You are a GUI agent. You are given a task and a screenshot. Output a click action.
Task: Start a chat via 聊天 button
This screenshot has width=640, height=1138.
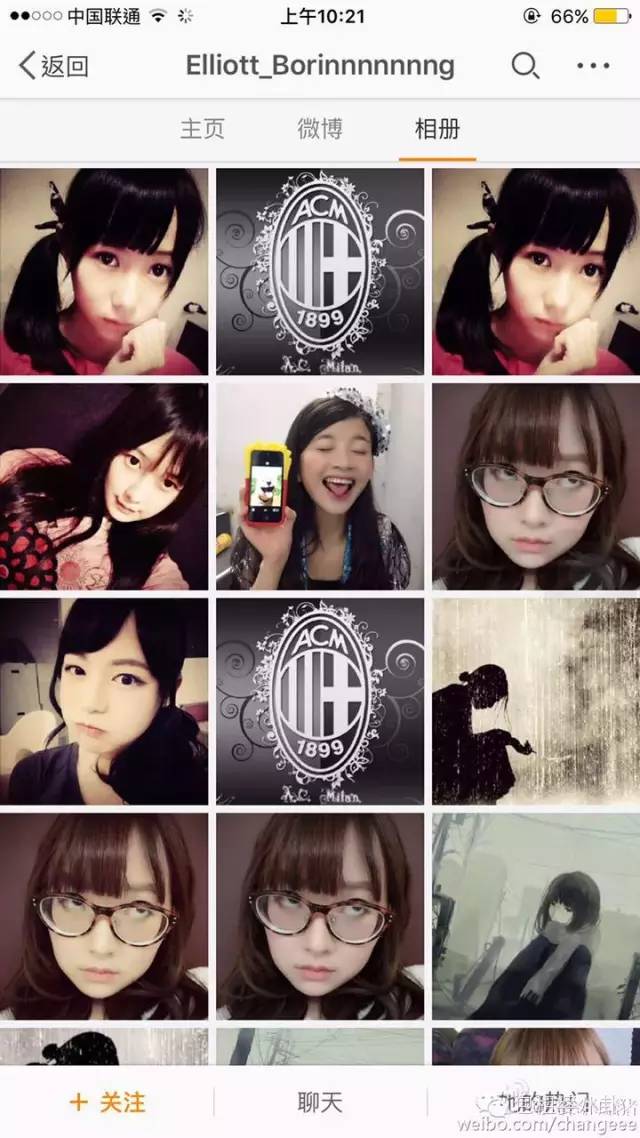320,1102
